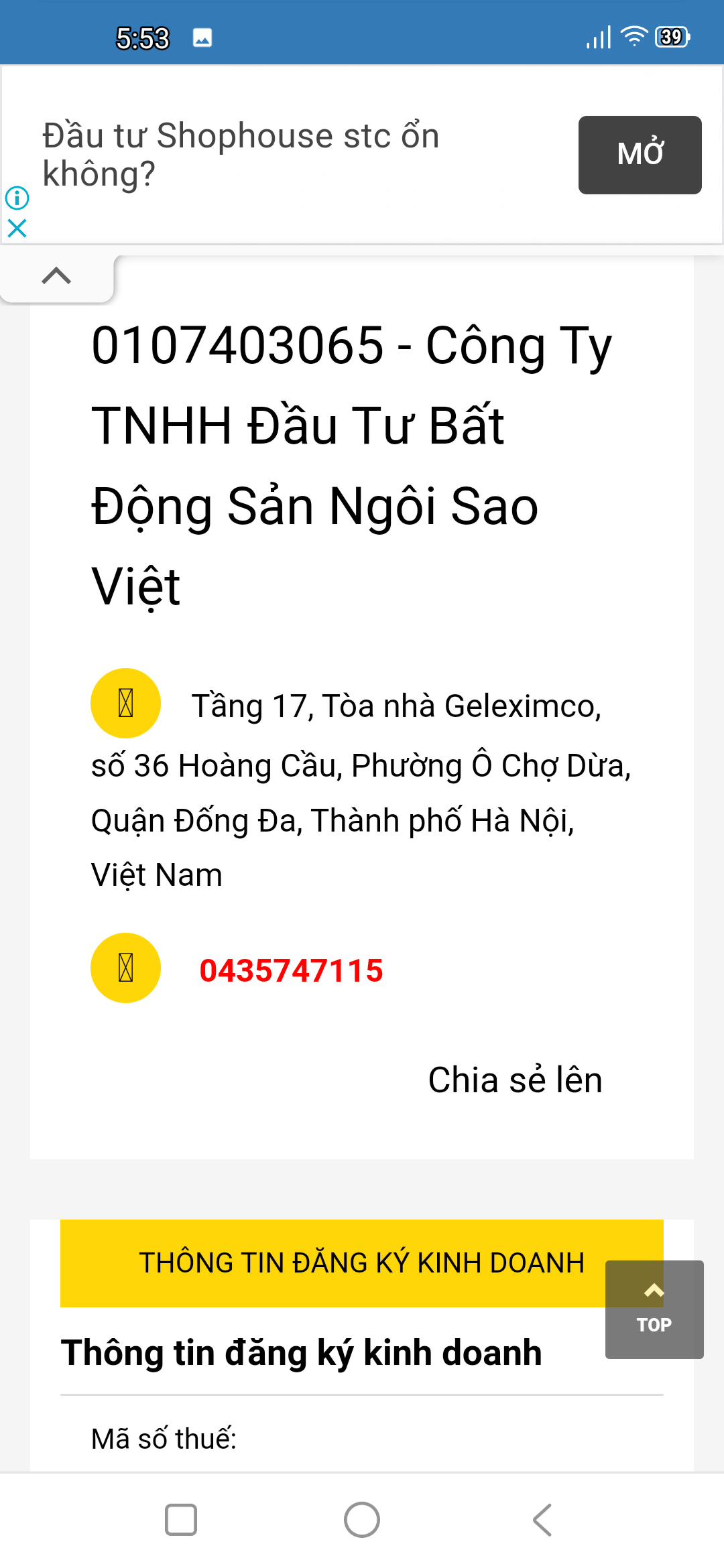
Task: View ad info icon
Action: [x=17, y=198]
